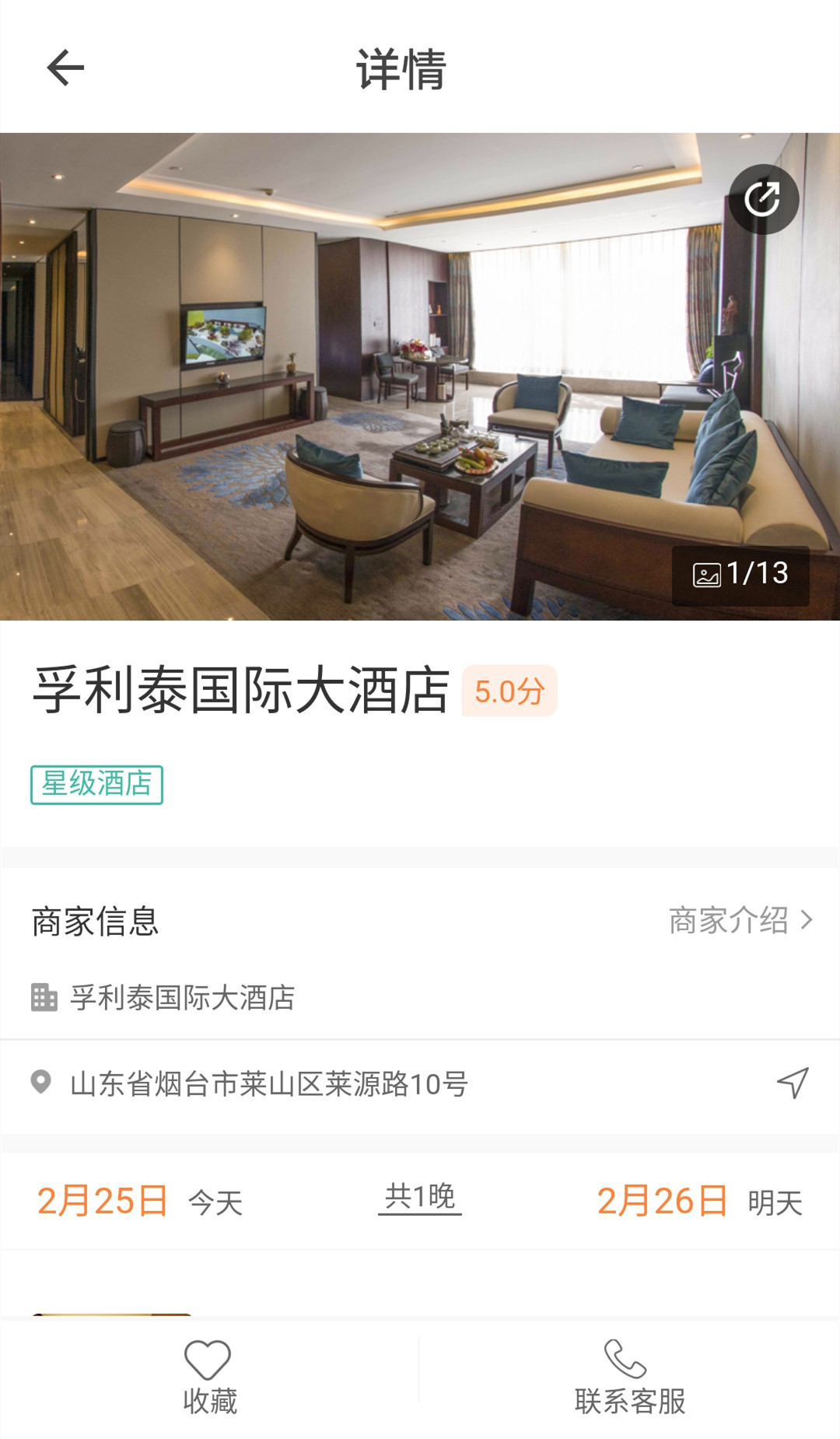840x1439 pixels.
Task: Open the share icon on the hotel photo
Action: pos(764,199)
